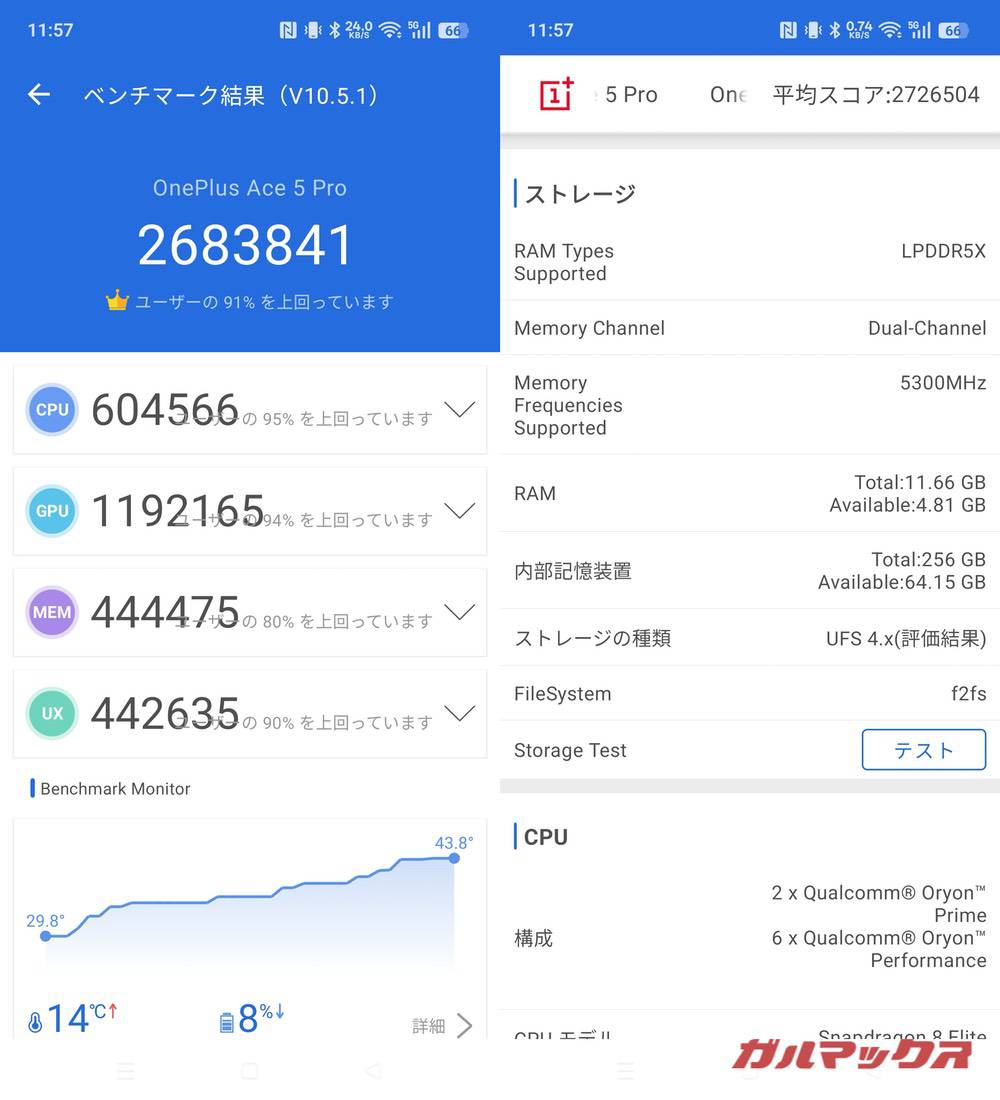
Task: Tap the OnePlus logo in the header
Action: [557, 93]
